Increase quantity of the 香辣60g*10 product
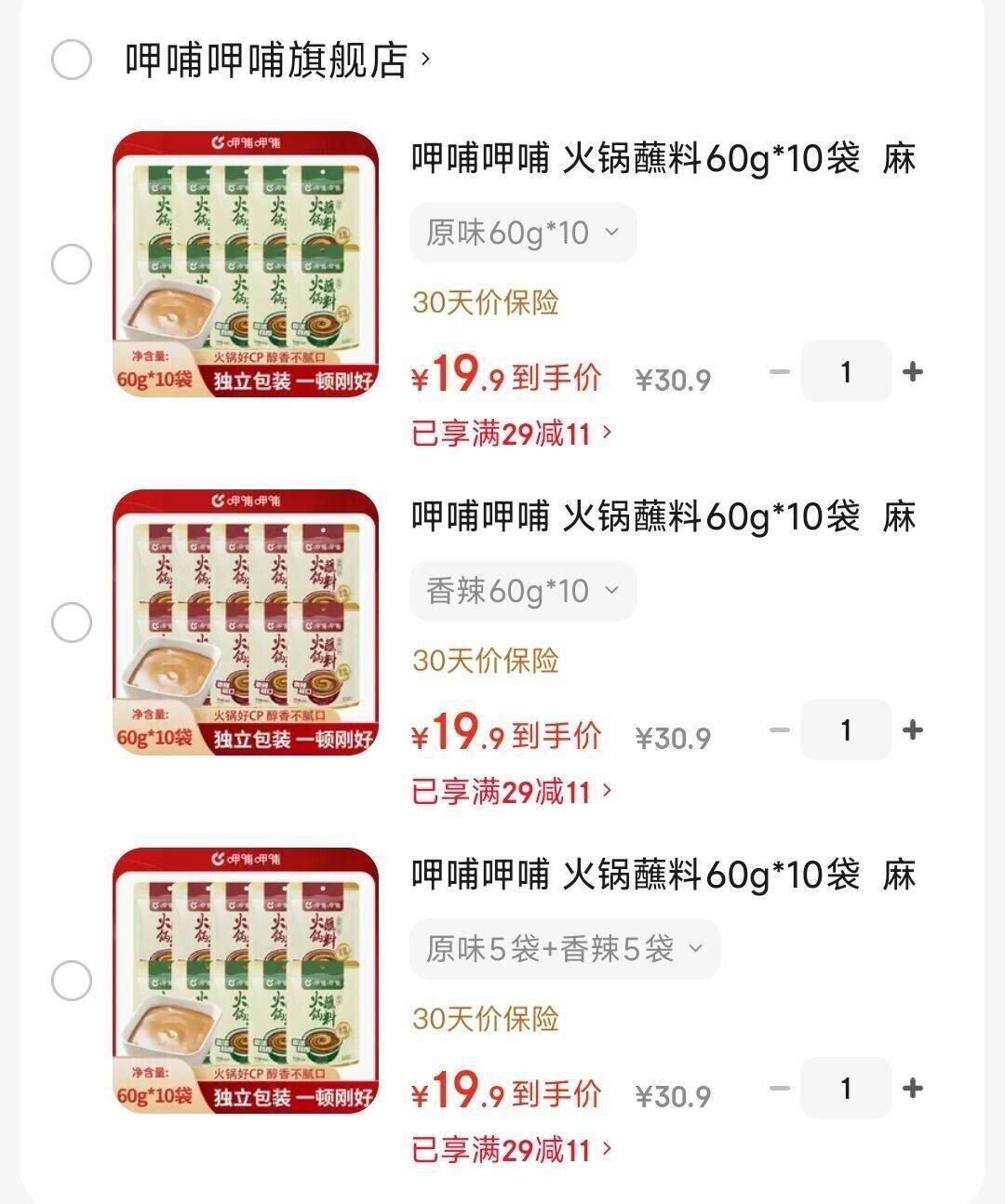 pos(913,729)
